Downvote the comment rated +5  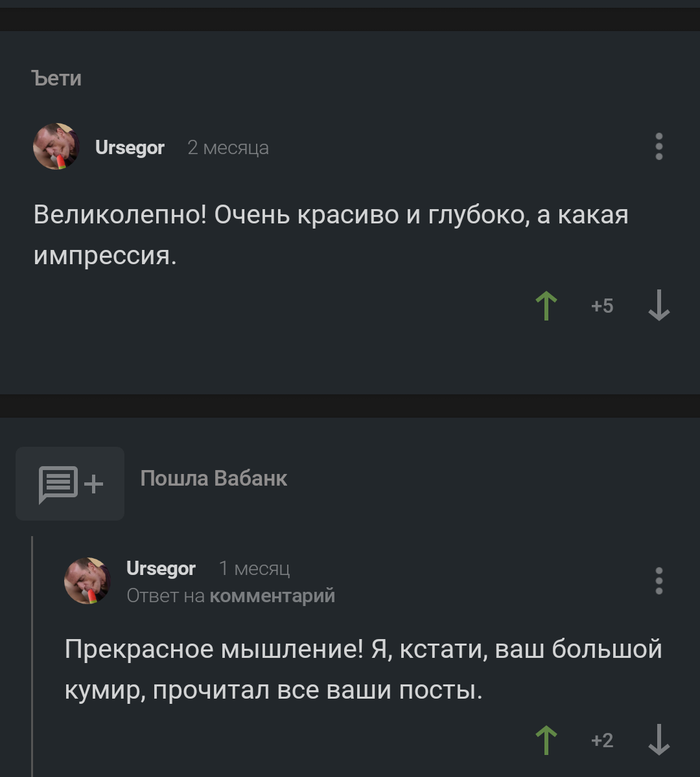(658, 305)
